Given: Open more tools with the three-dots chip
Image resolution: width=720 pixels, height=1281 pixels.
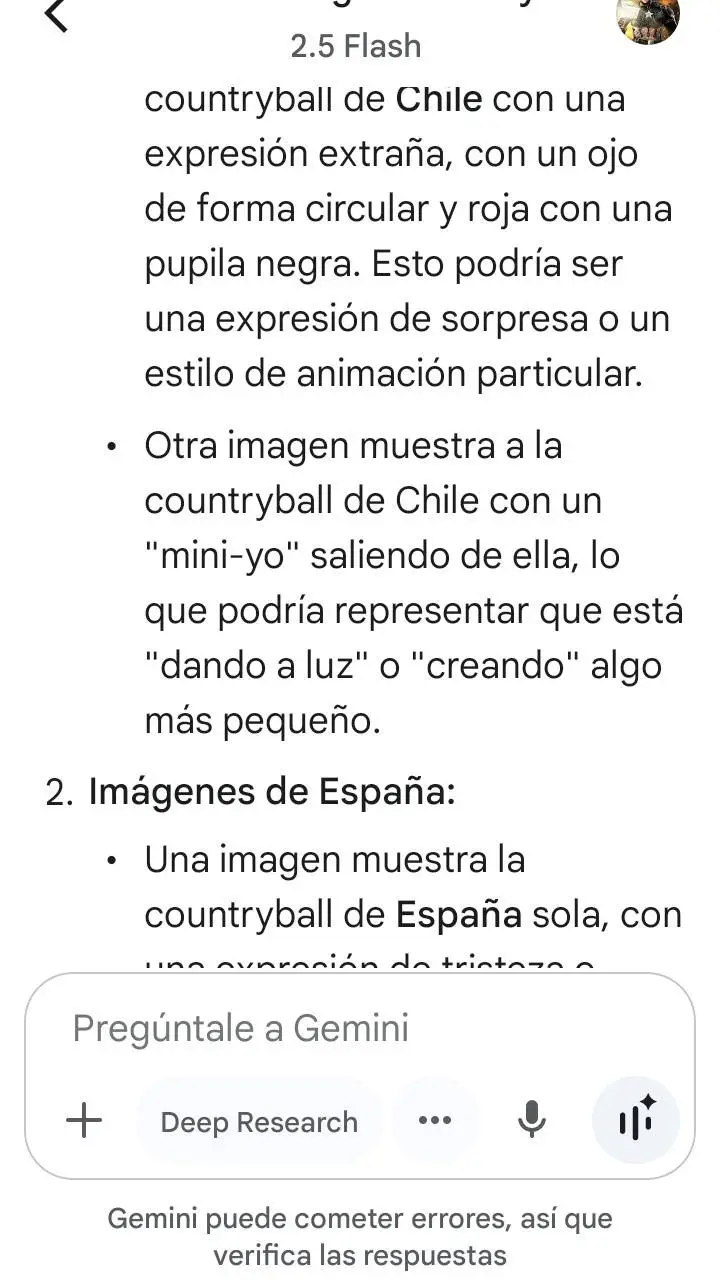Looking at the screenshot, I should coord(435,1121).
